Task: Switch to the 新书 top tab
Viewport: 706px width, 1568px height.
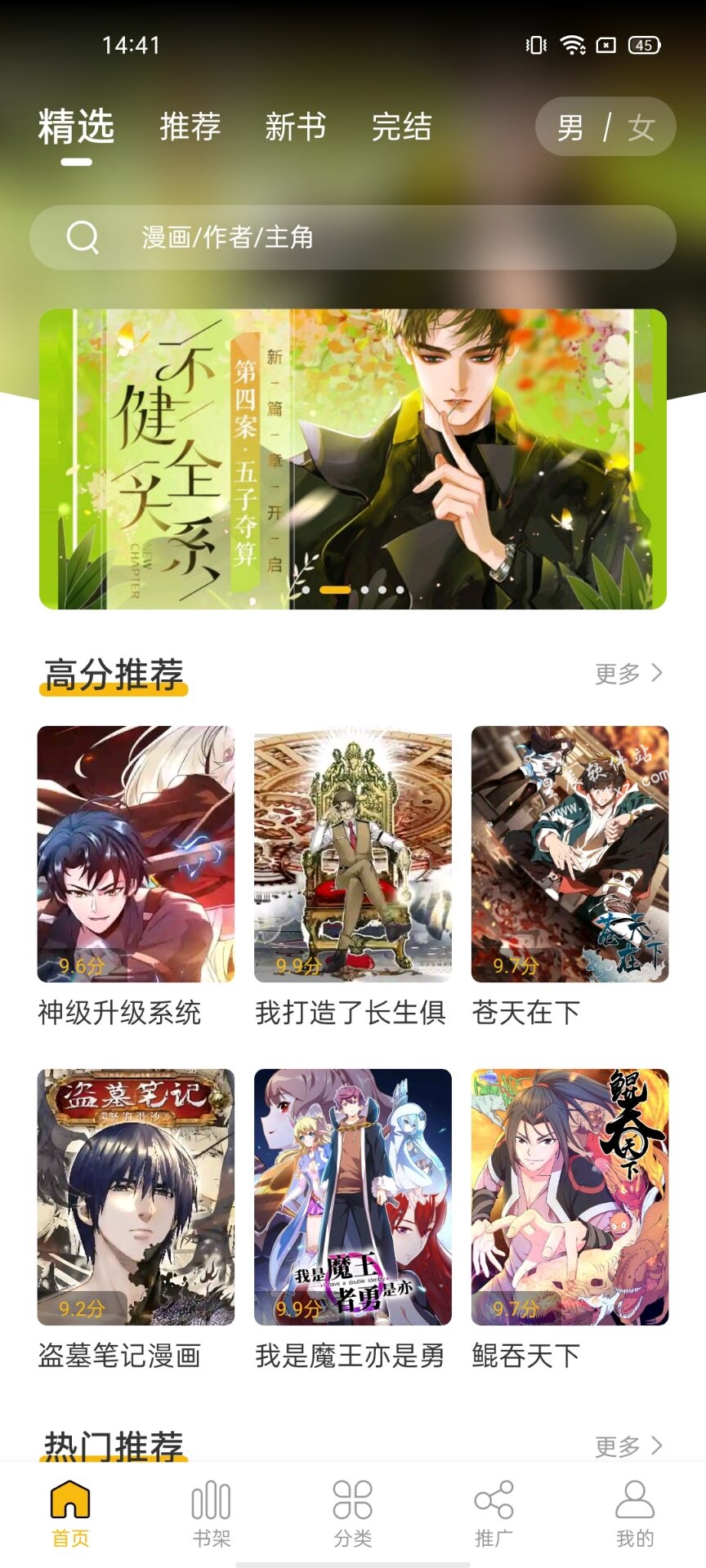Action: pyautogui.click(x=295, y=127)
